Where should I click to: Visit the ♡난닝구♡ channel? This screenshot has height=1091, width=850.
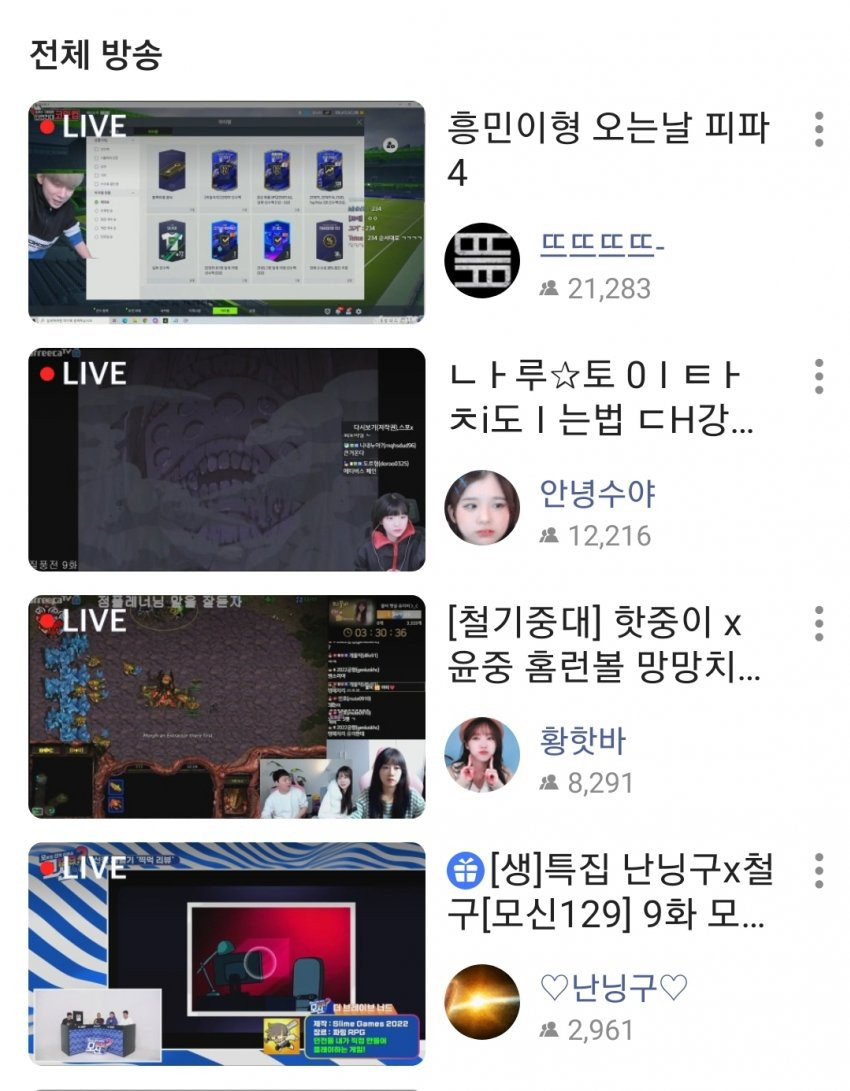(614, 988)
